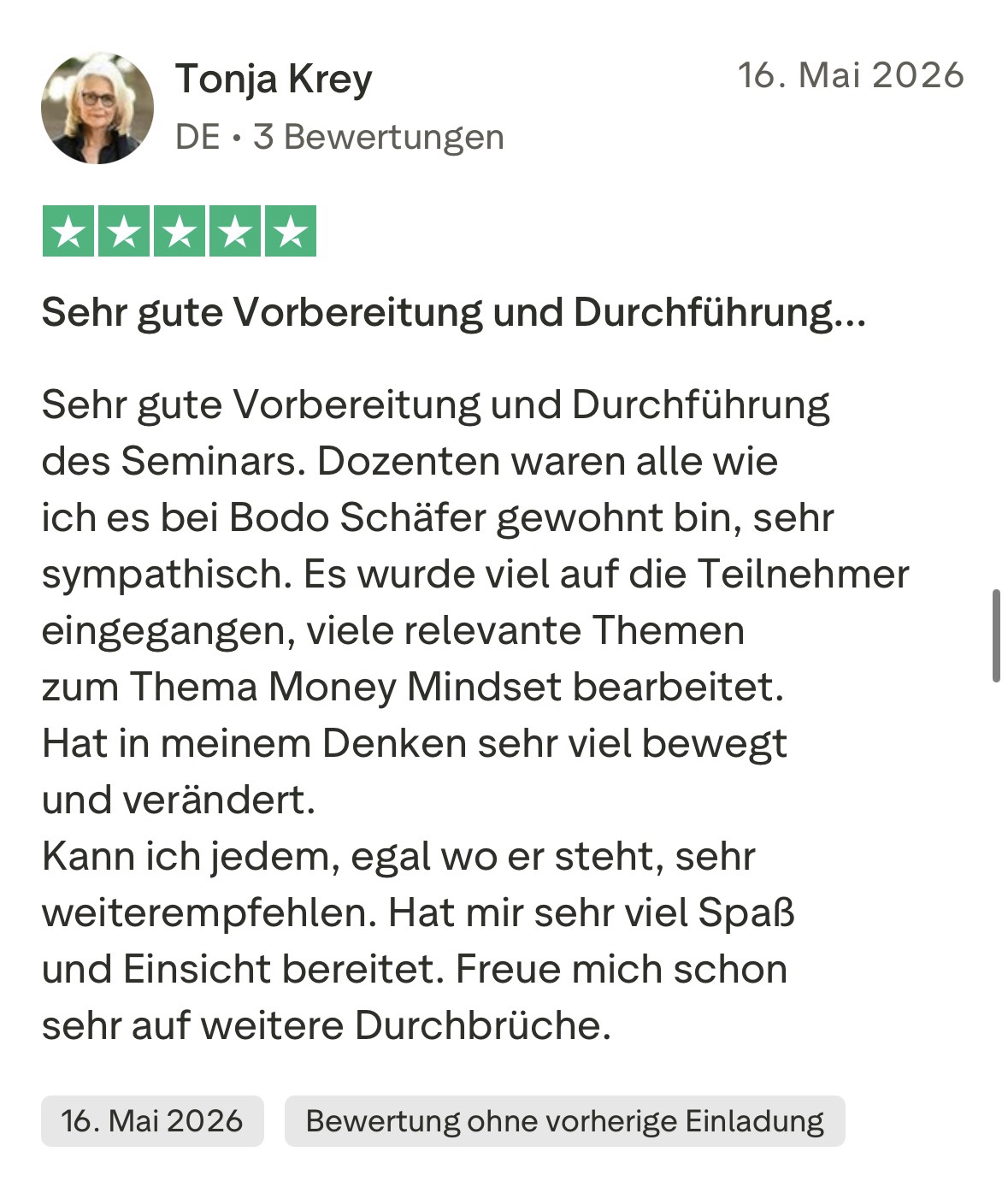Open the review title 'Sehr gute Vorbereitung und Durchführung…'
1008x1187 pixels.
coord(454,313)
